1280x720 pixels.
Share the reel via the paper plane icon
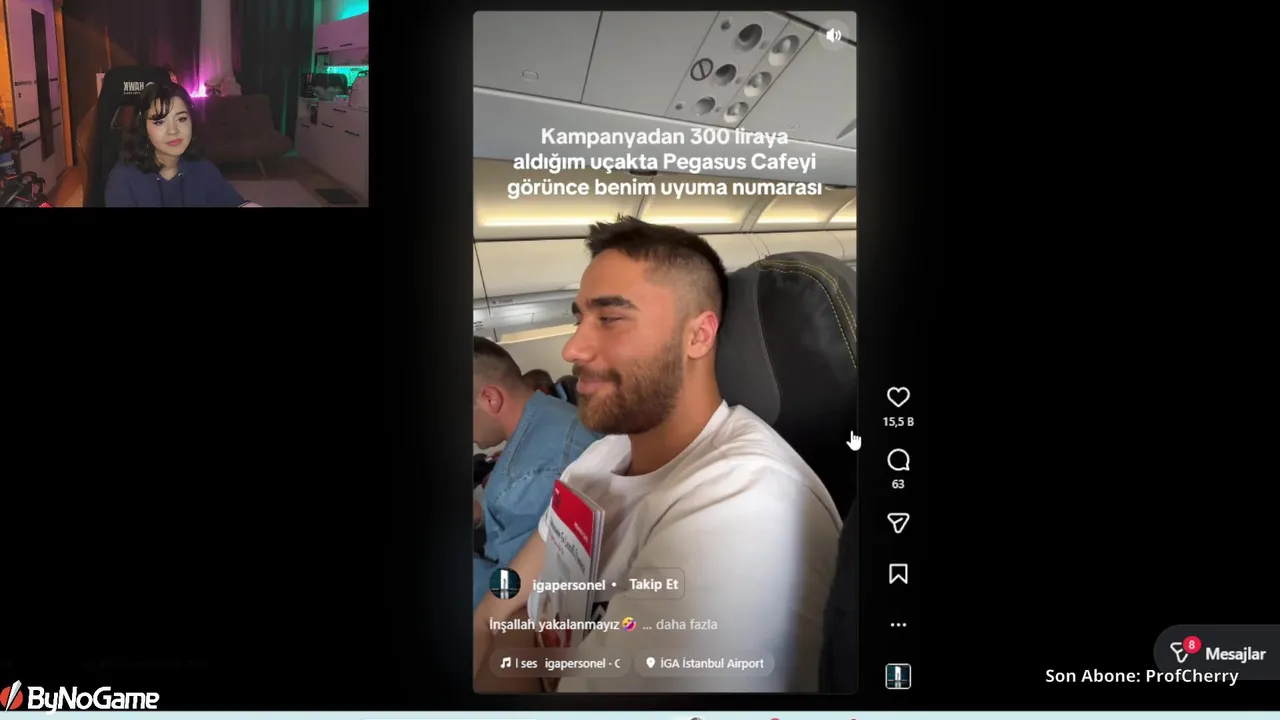click(x=898, y=523)
